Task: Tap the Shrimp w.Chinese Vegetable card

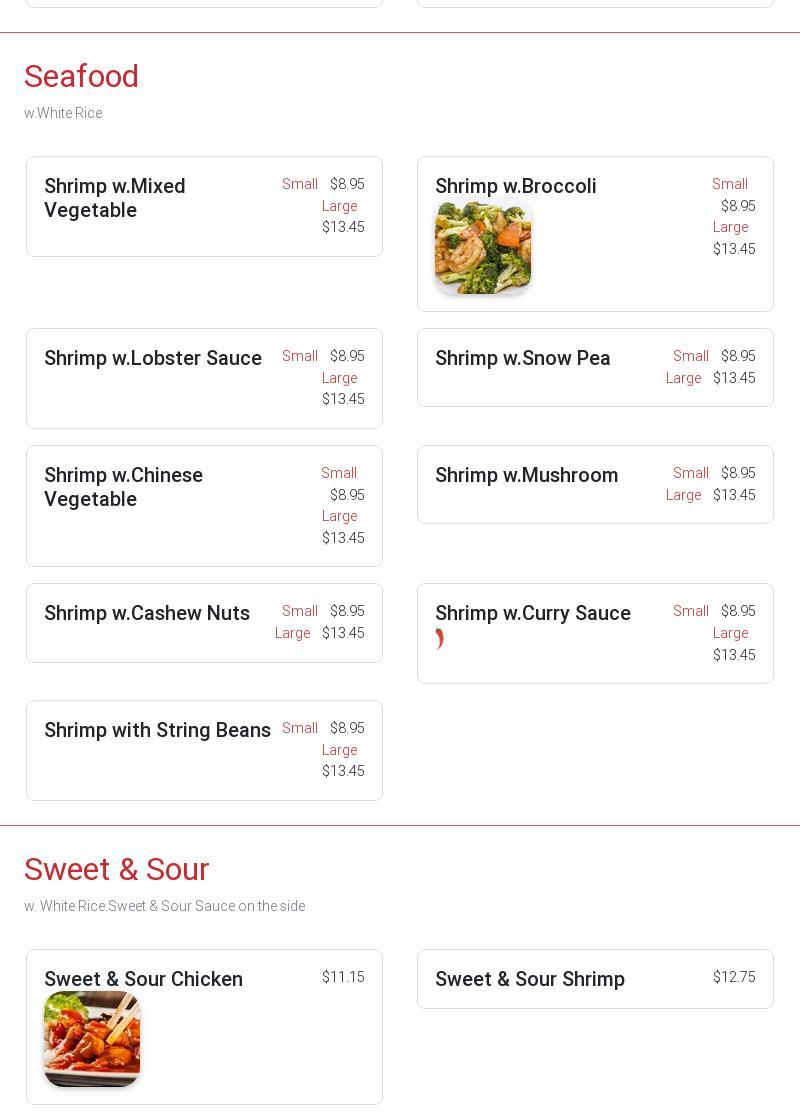Action: pyautogui.click(x=124, y=487)
